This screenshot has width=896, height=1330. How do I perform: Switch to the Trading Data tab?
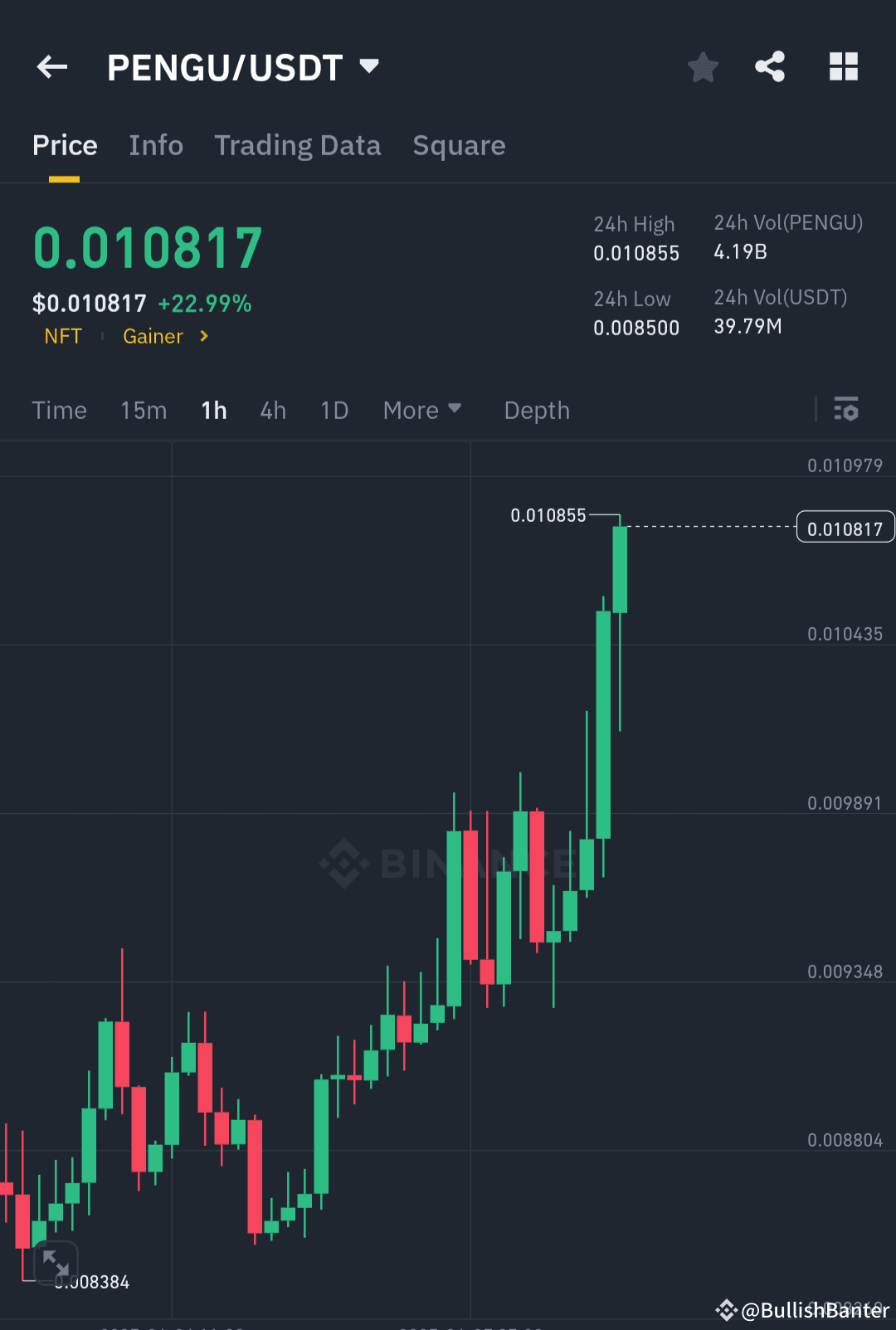point(297,145)
